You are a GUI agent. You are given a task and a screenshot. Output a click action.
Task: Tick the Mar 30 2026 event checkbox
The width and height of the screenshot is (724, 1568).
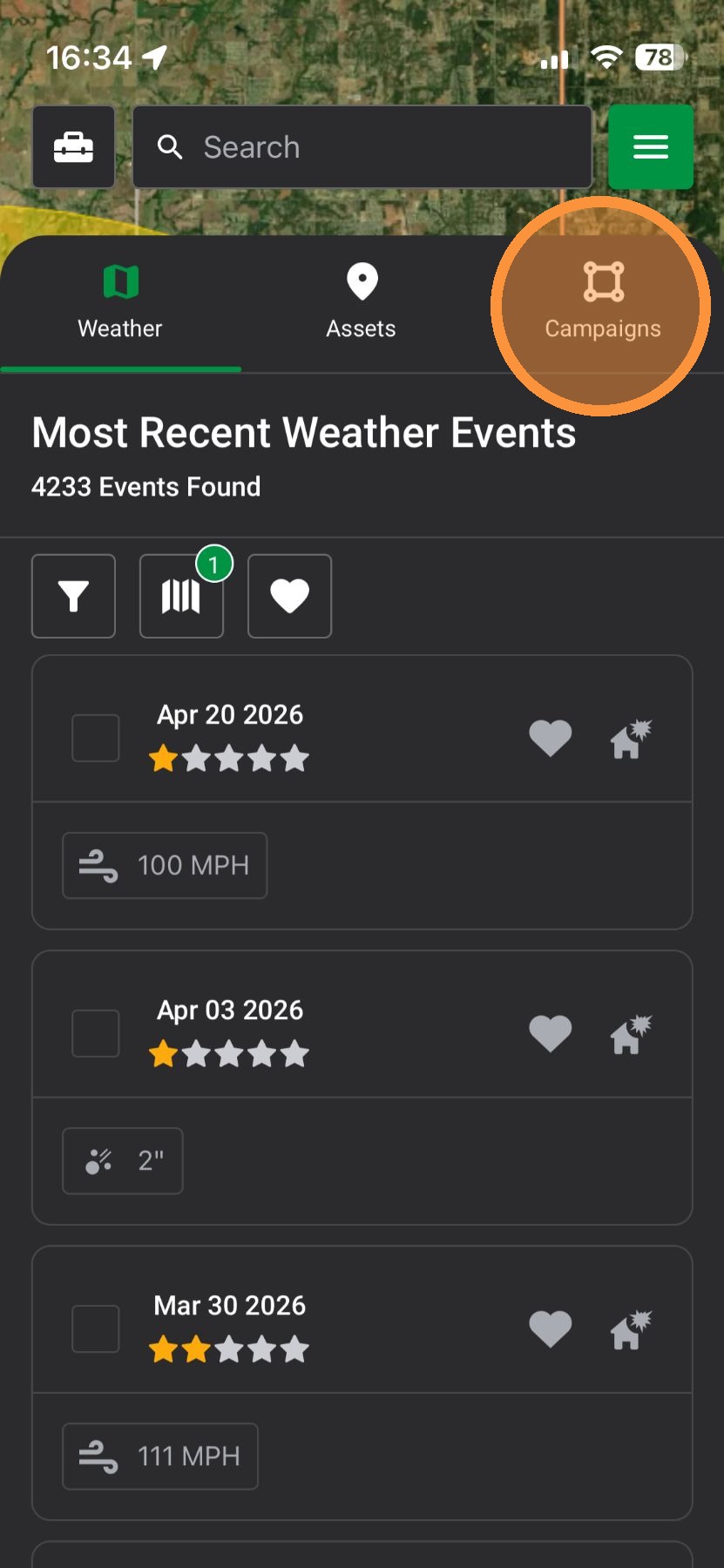(96, 1328)
